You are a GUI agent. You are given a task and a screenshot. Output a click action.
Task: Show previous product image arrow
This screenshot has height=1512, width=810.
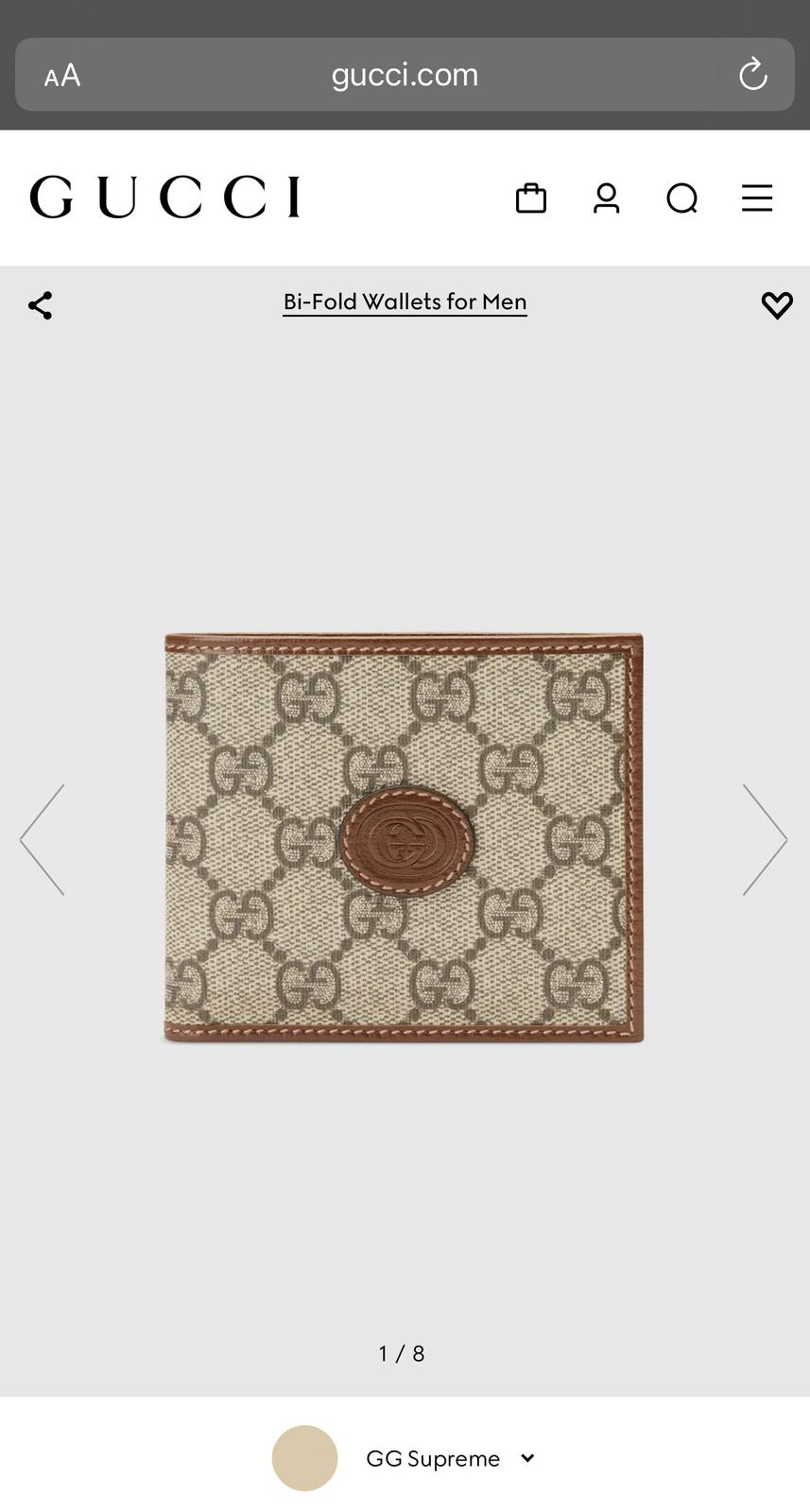click(x=43, y=838)
